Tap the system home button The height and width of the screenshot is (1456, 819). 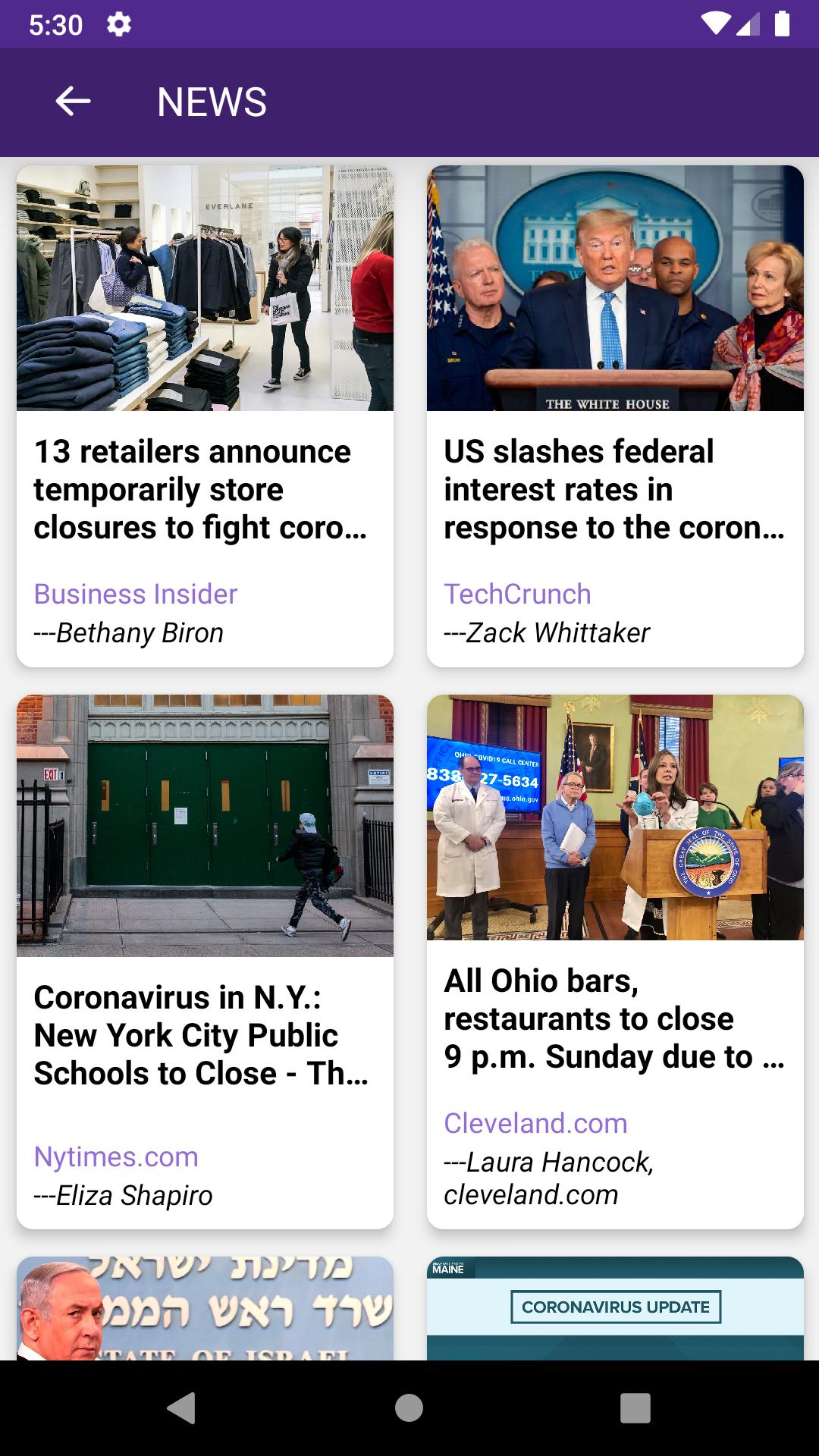pos(409,1408)
